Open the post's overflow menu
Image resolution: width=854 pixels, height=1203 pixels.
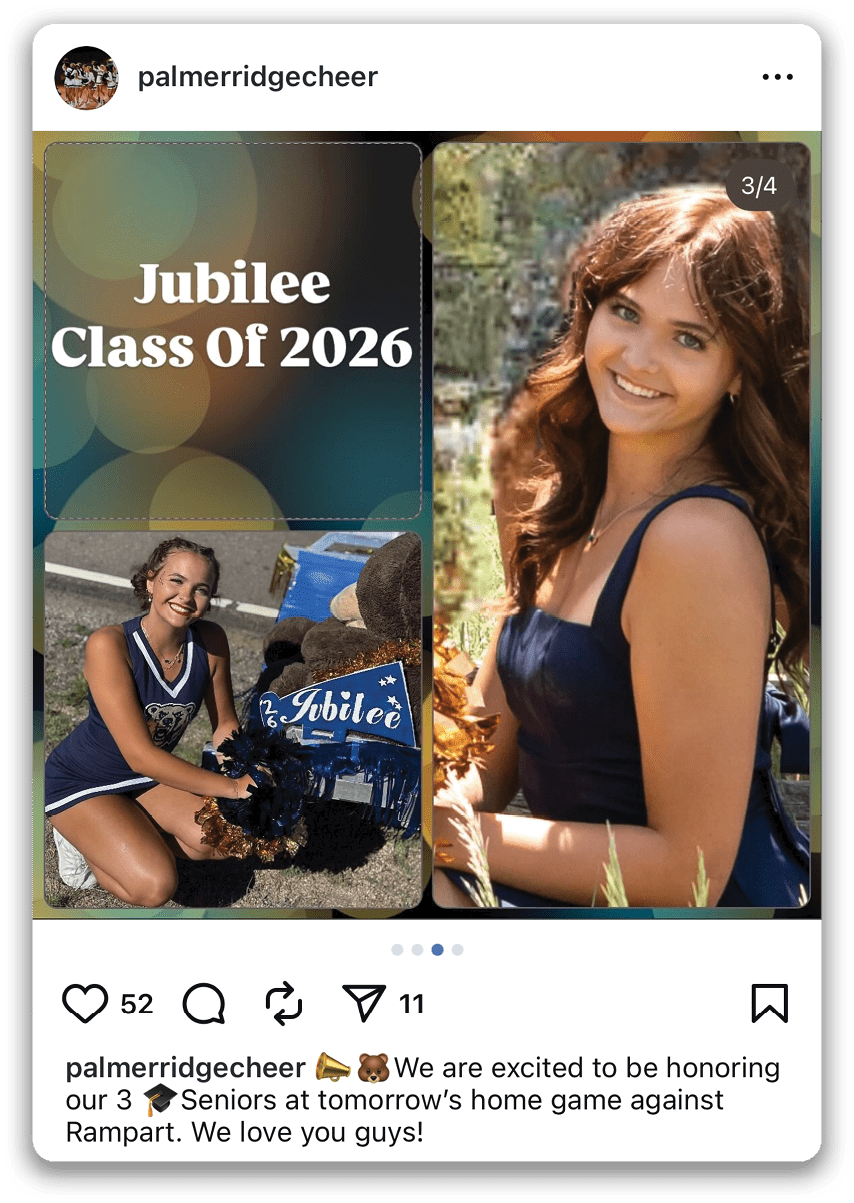click(777, 77)
